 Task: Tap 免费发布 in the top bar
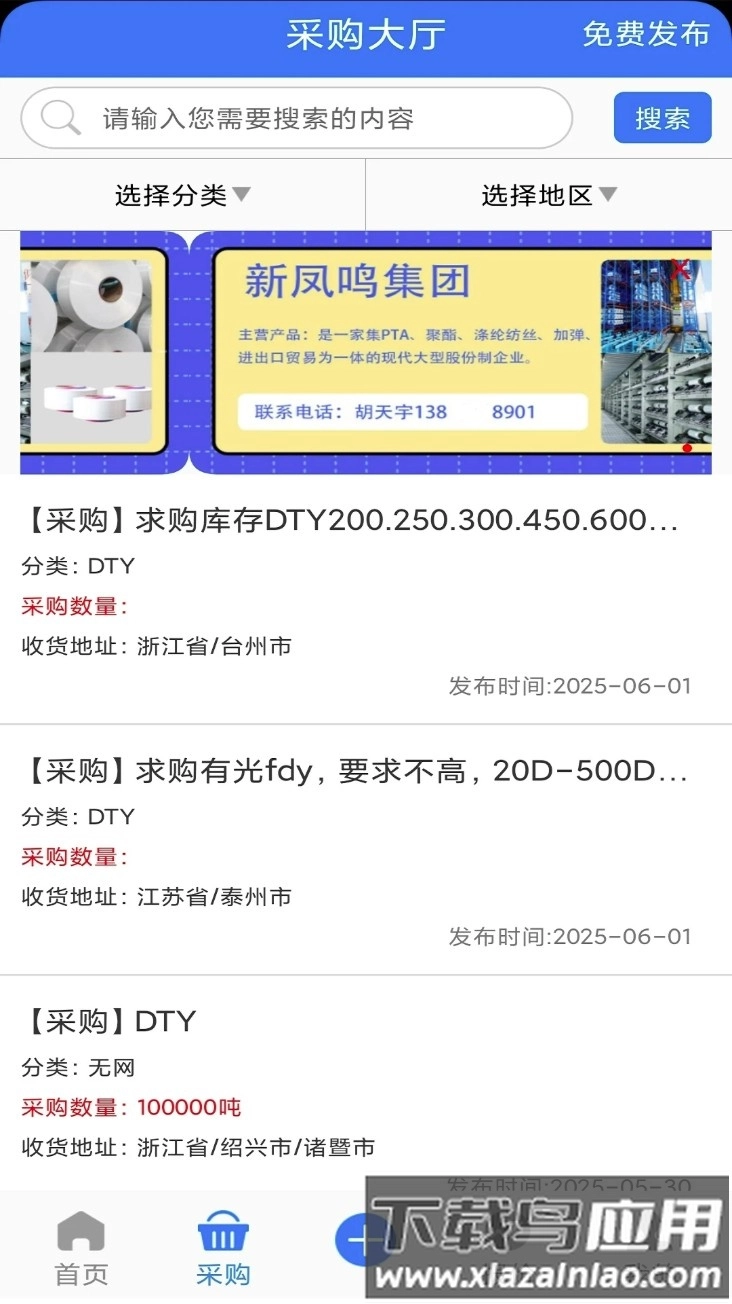[x=646, y=34]
